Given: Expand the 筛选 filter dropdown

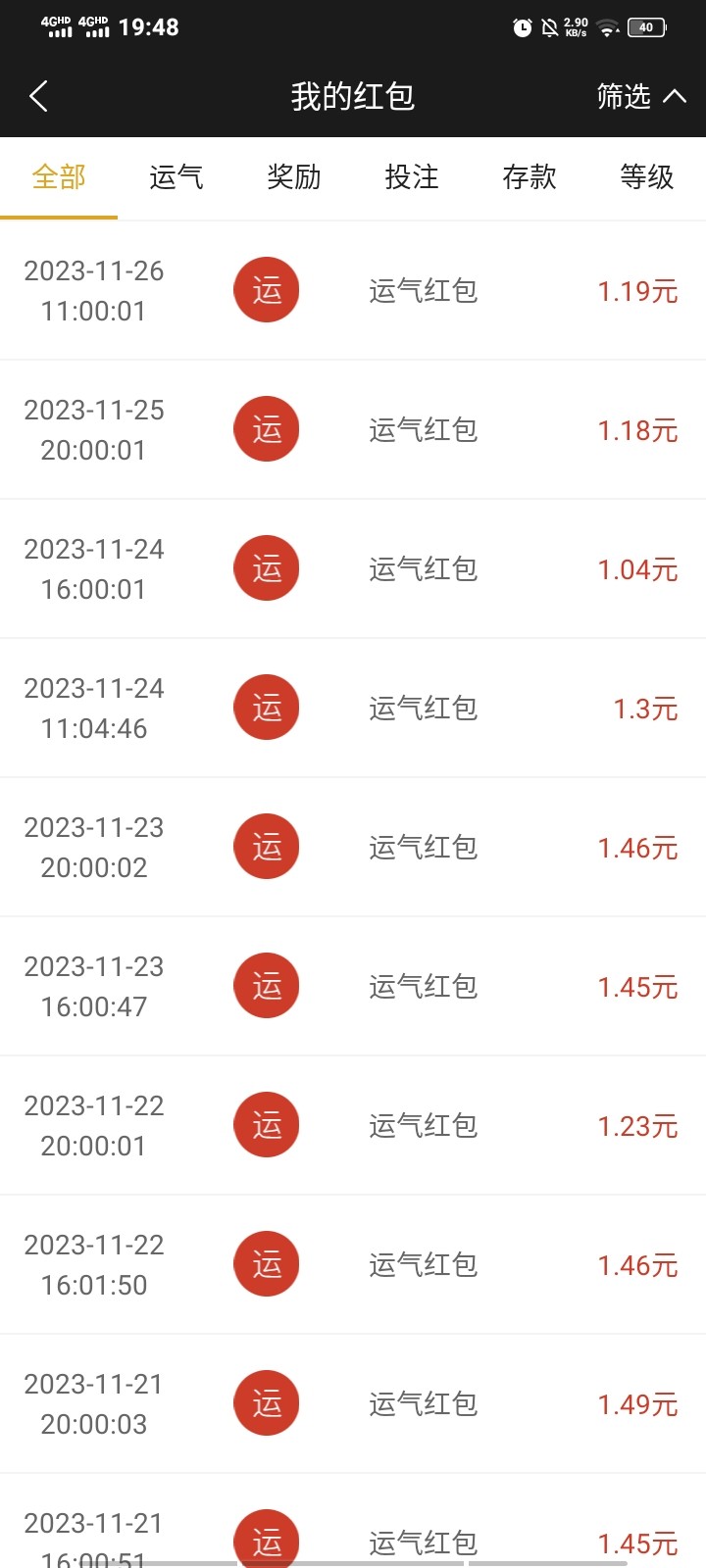Looking at the screenshot, I should point(640,96).
